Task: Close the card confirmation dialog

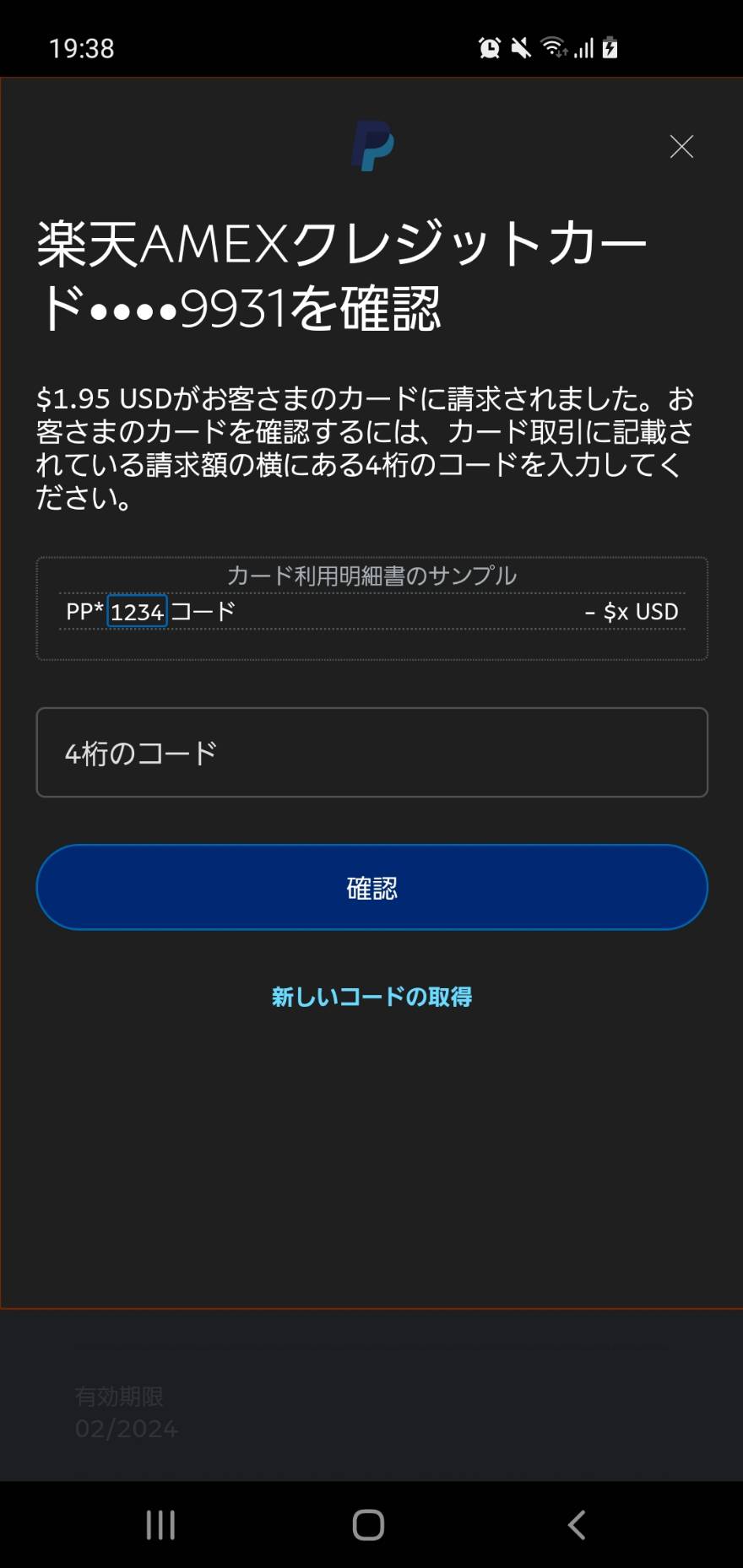Action: tap(681, 147)
